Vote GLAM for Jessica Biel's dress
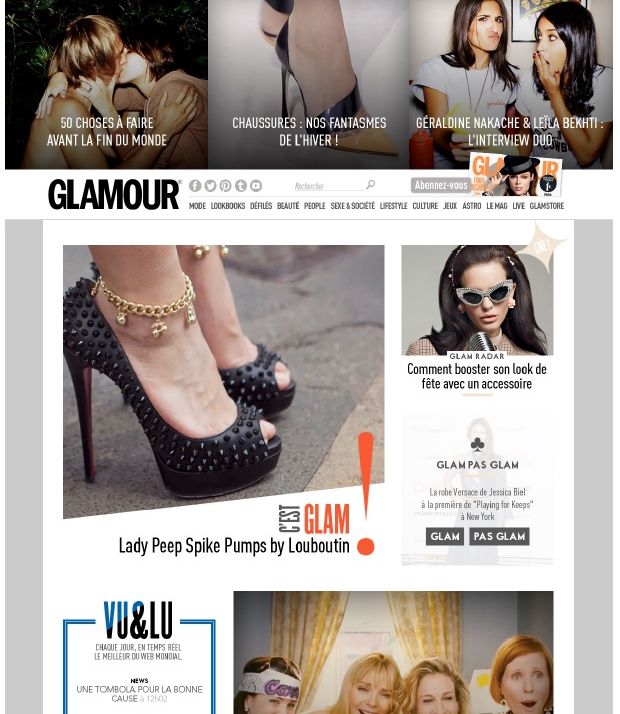This screenshot has width=620, height=714. [x=445, y=537]
